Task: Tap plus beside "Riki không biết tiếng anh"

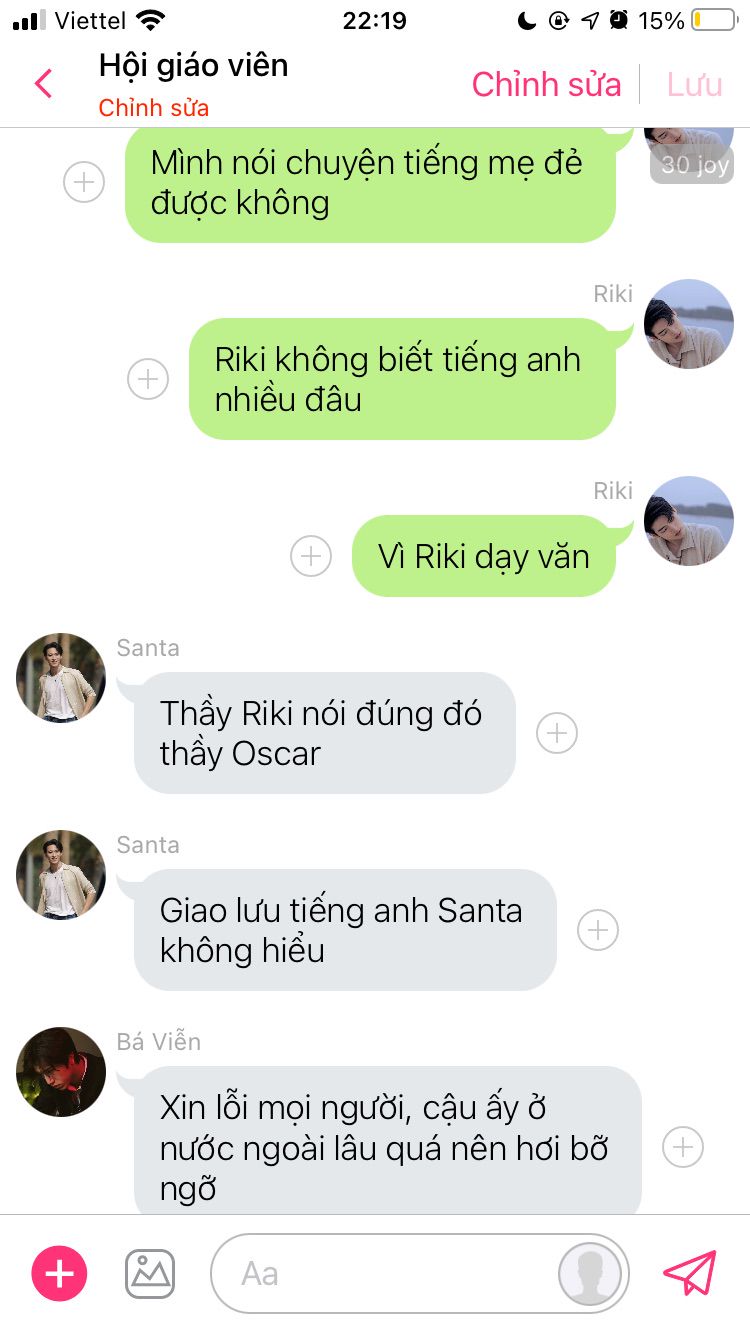Action: click(148, 379)
